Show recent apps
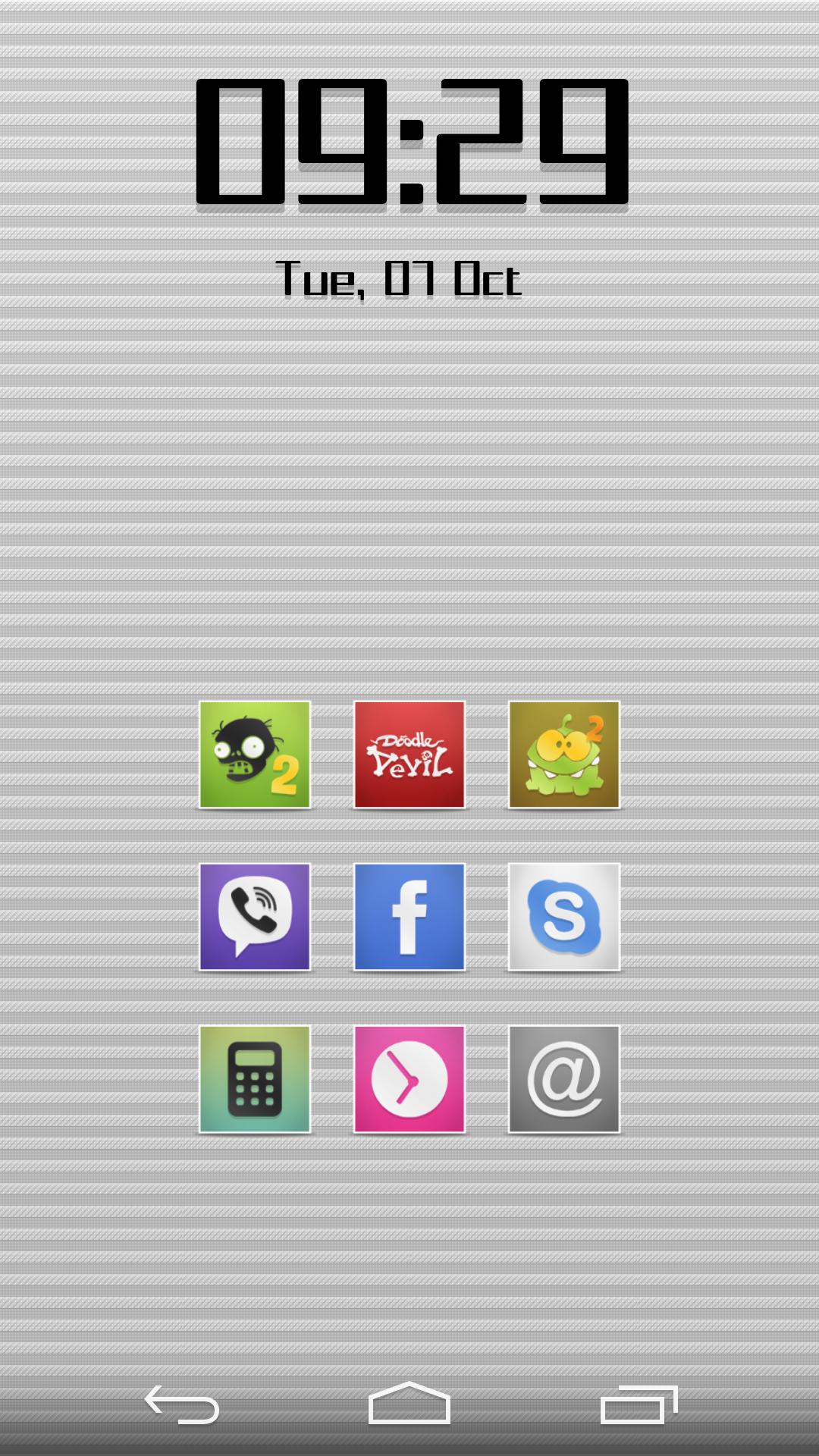 point(639,1404)
